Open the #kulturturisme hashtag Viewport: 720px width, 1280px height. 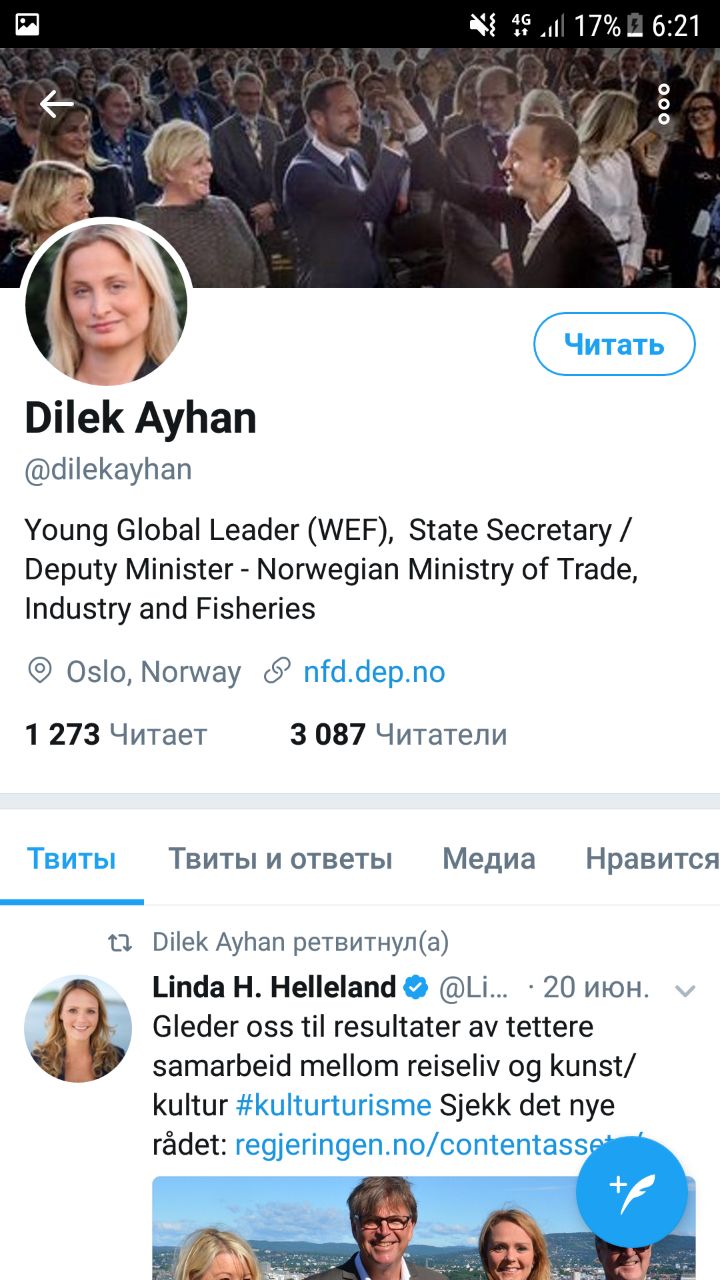click(x=333, y=1106)
